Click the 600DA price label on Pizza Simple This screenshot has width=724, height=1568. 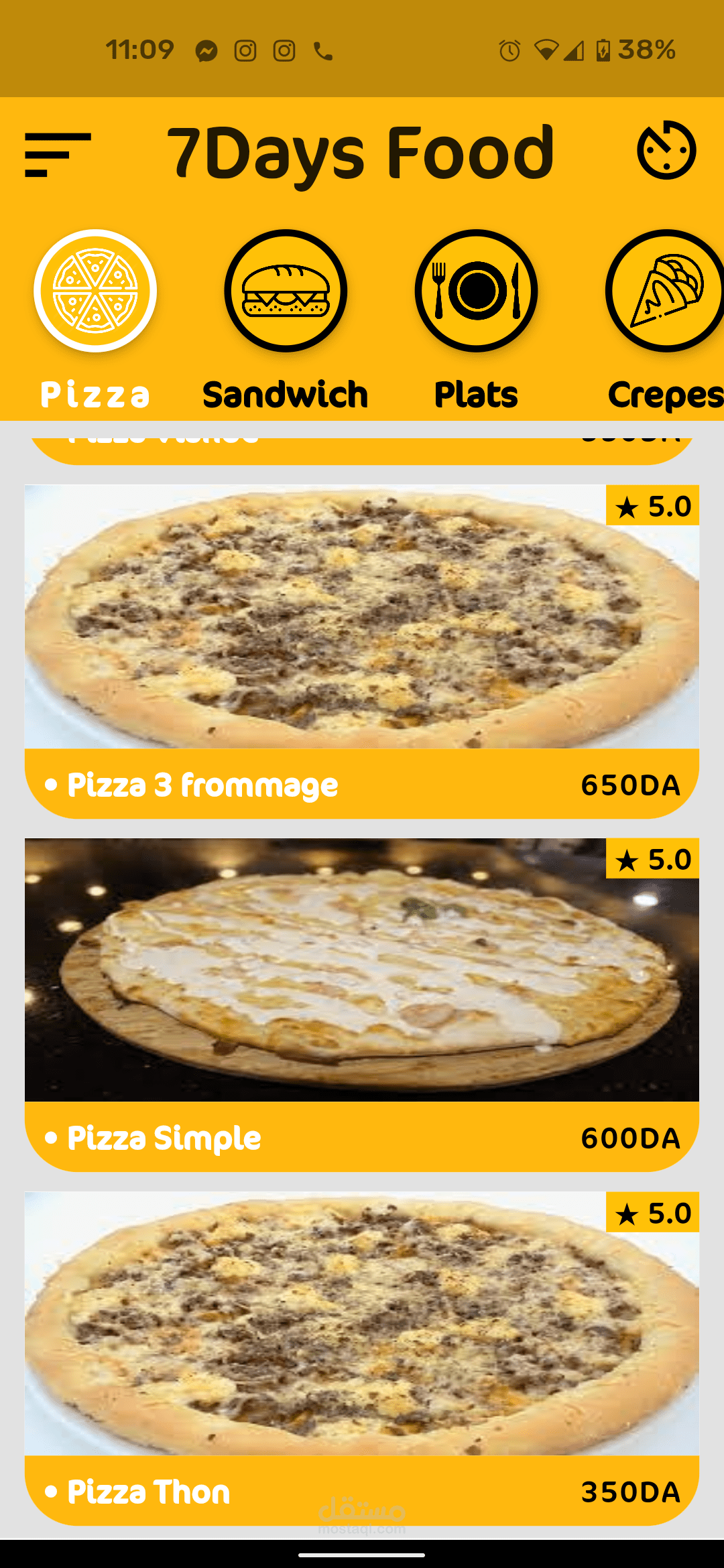(x=631, y=1137)
